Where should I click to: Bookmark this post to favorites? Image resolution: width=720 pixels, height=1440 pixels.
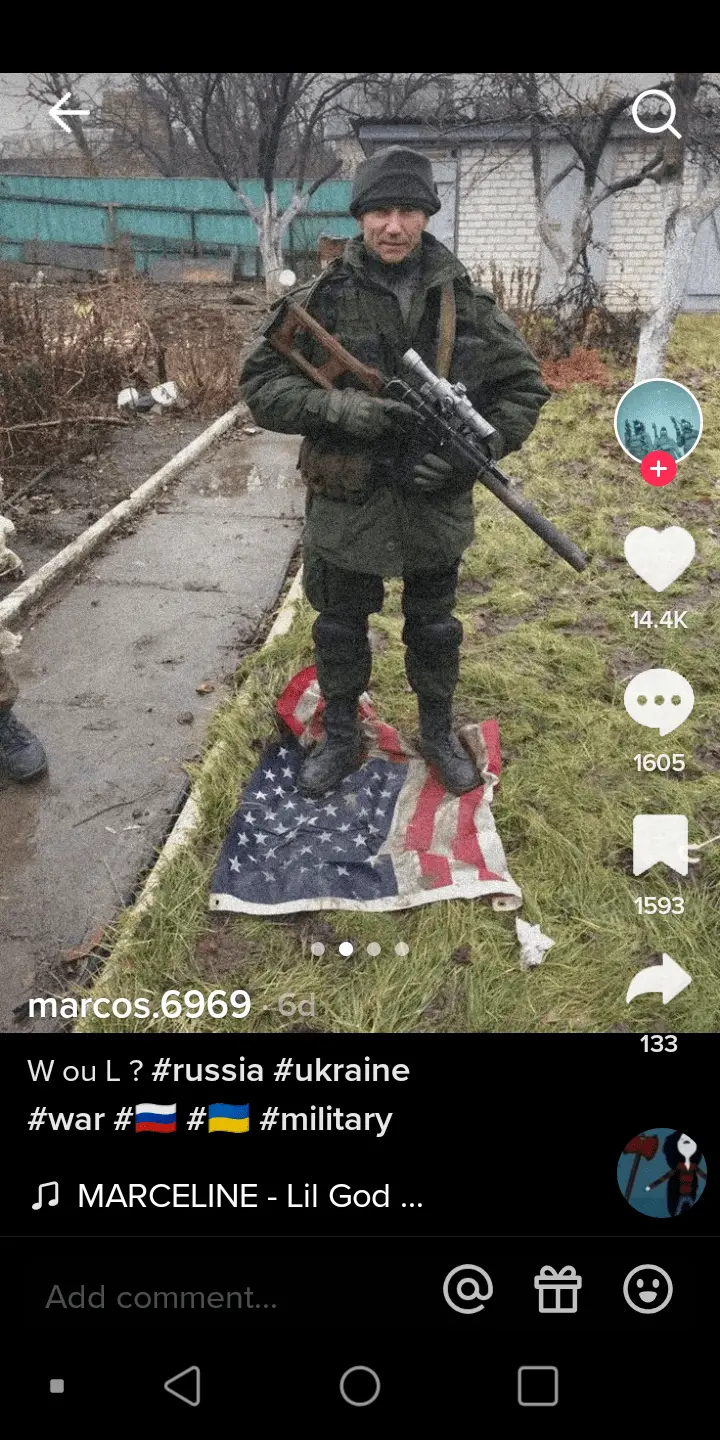tap(660, 845)
